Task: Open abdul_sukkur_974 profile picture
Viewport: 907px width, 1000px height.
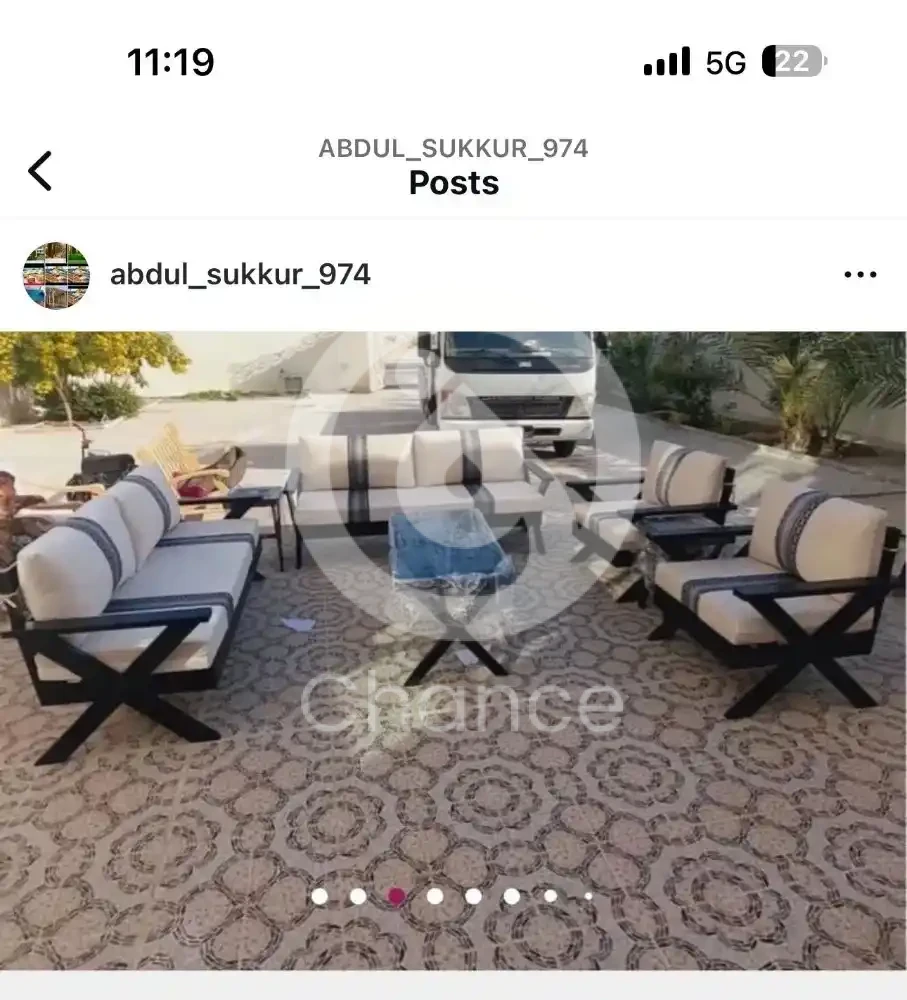Action: tap(56, 275)
